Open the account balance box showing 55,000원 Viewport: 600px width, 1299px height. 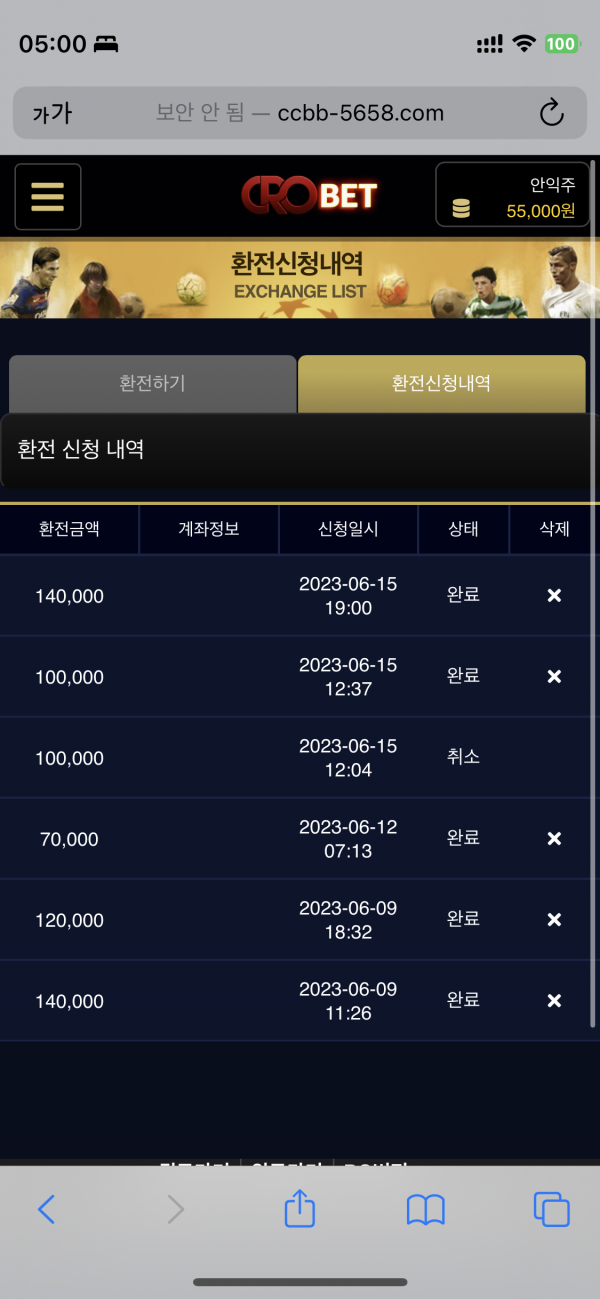click(512, 195)
